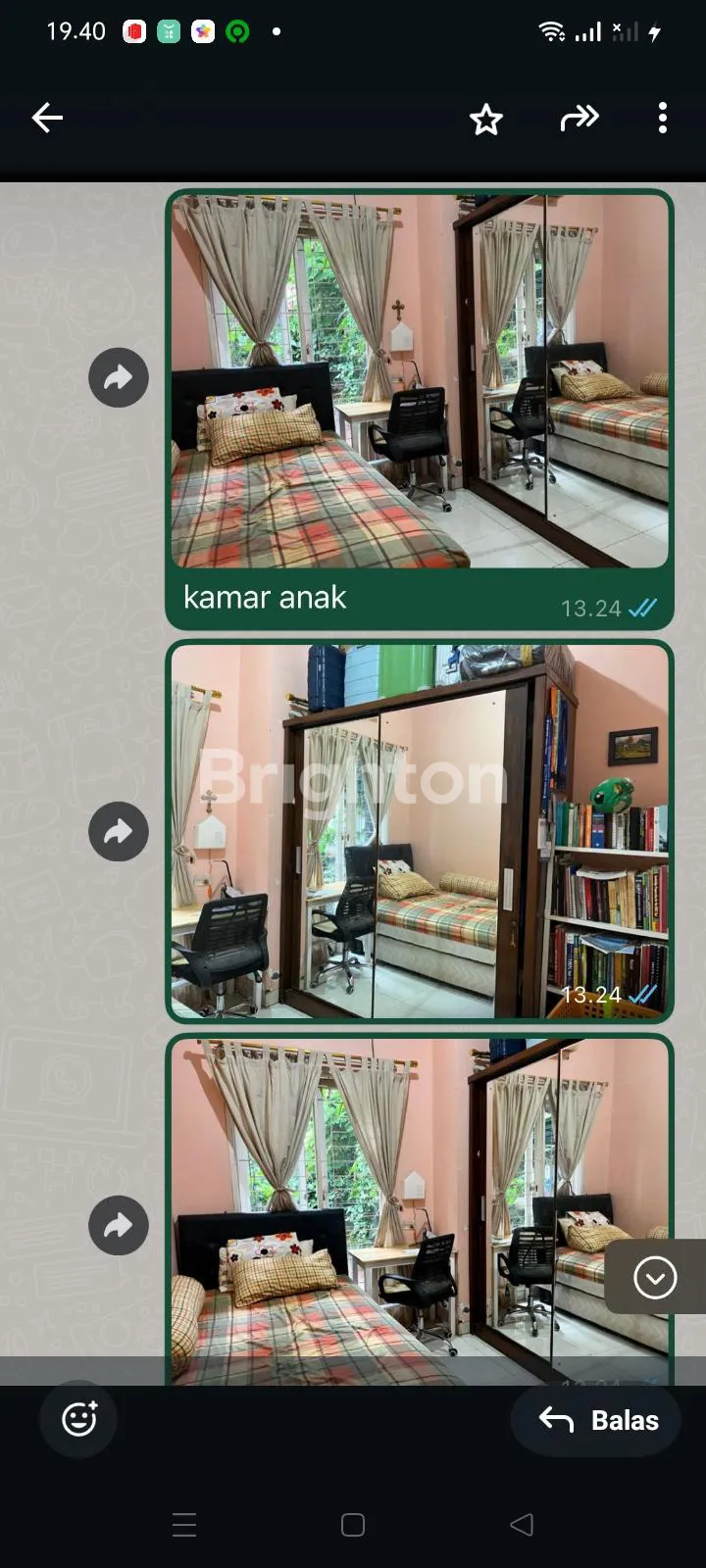Go to the system home screen

click(353, 1525)
